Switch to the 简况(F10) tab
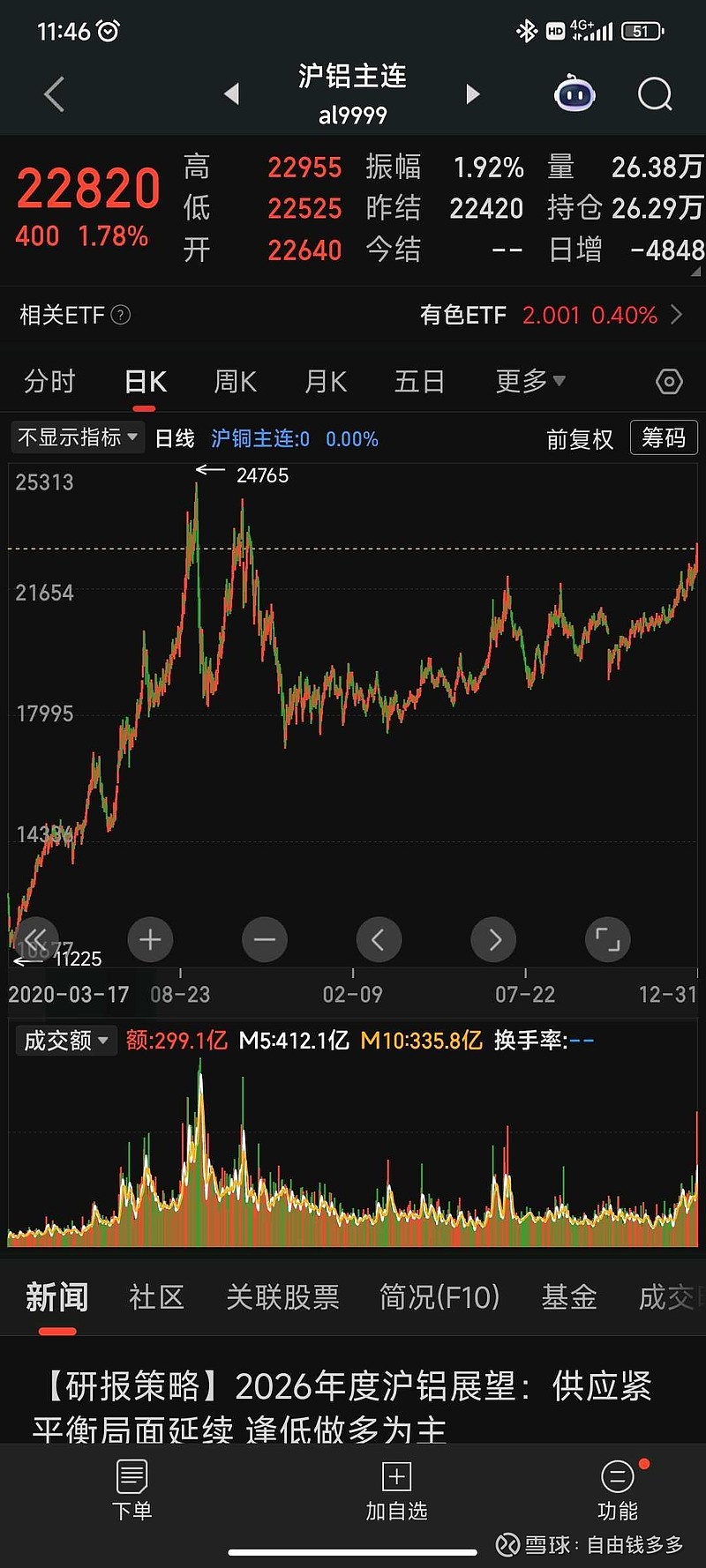Viewport: 706px width, 1568px height. pos(439,1296)
